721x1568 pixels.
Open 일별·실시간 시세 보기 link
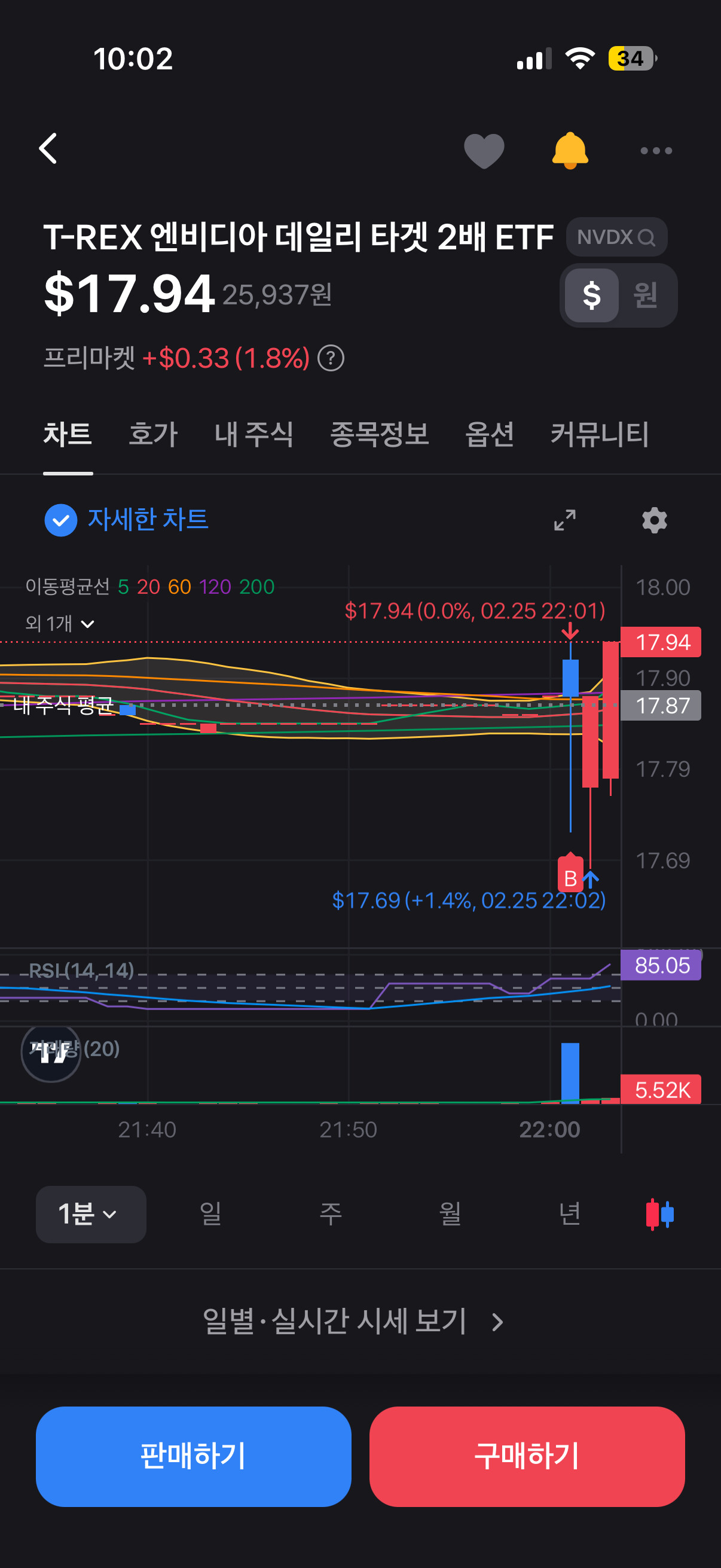pos(353,1322)
